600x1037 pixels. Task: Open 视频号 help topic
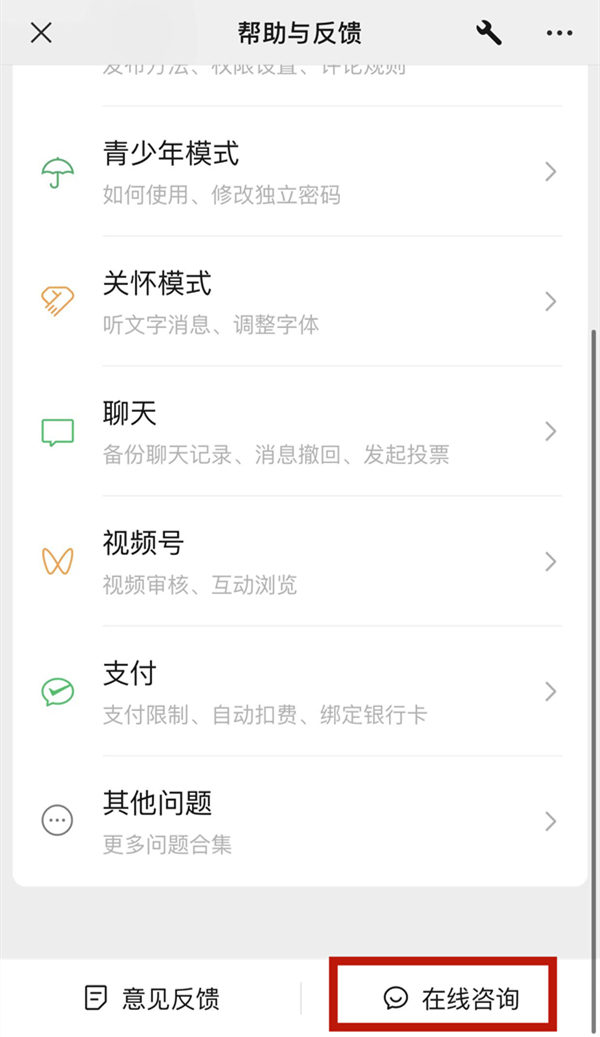(300, 561)
